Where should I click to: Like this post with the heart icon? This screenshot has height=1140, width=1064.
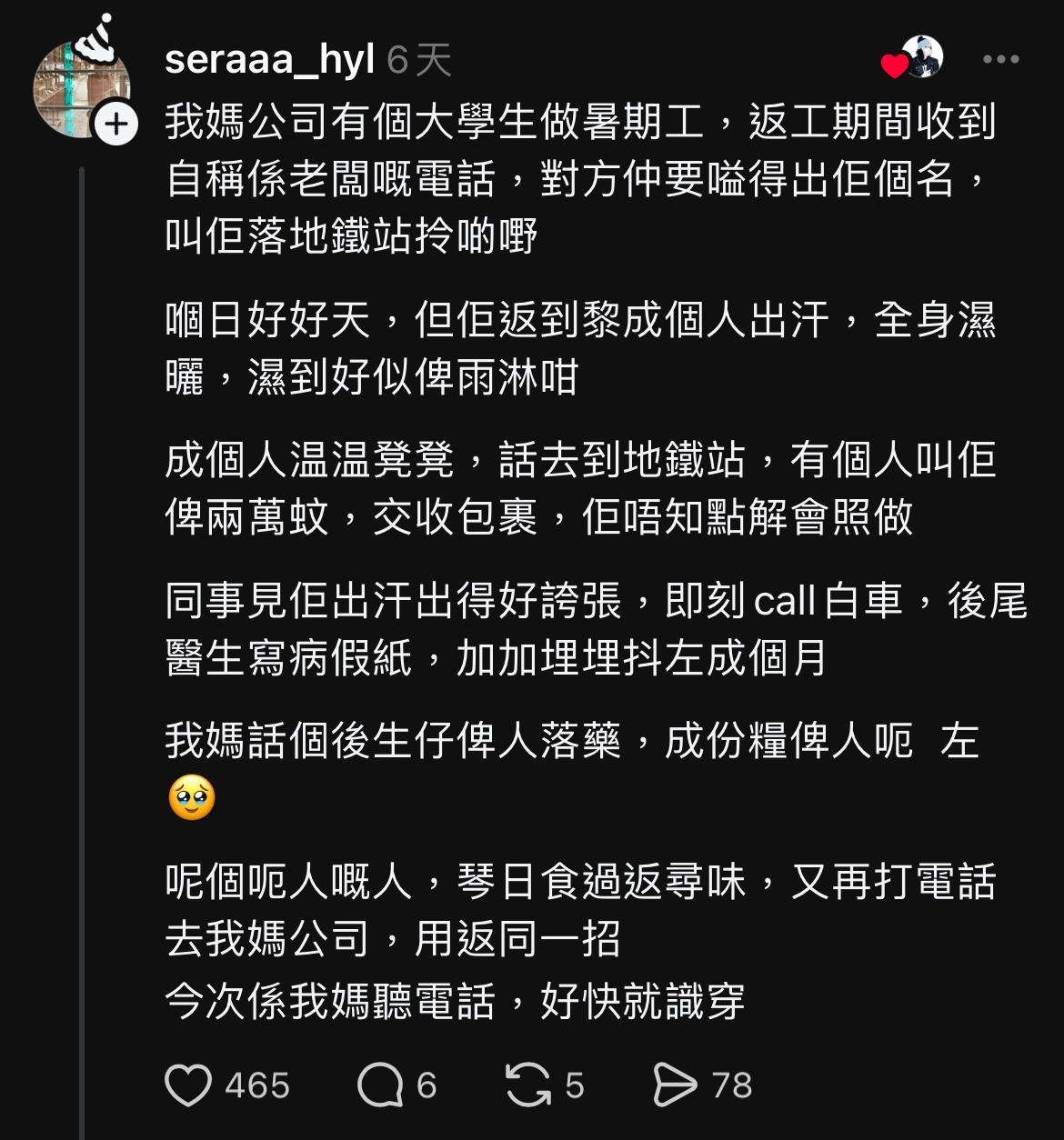[x=188, y=1085]
